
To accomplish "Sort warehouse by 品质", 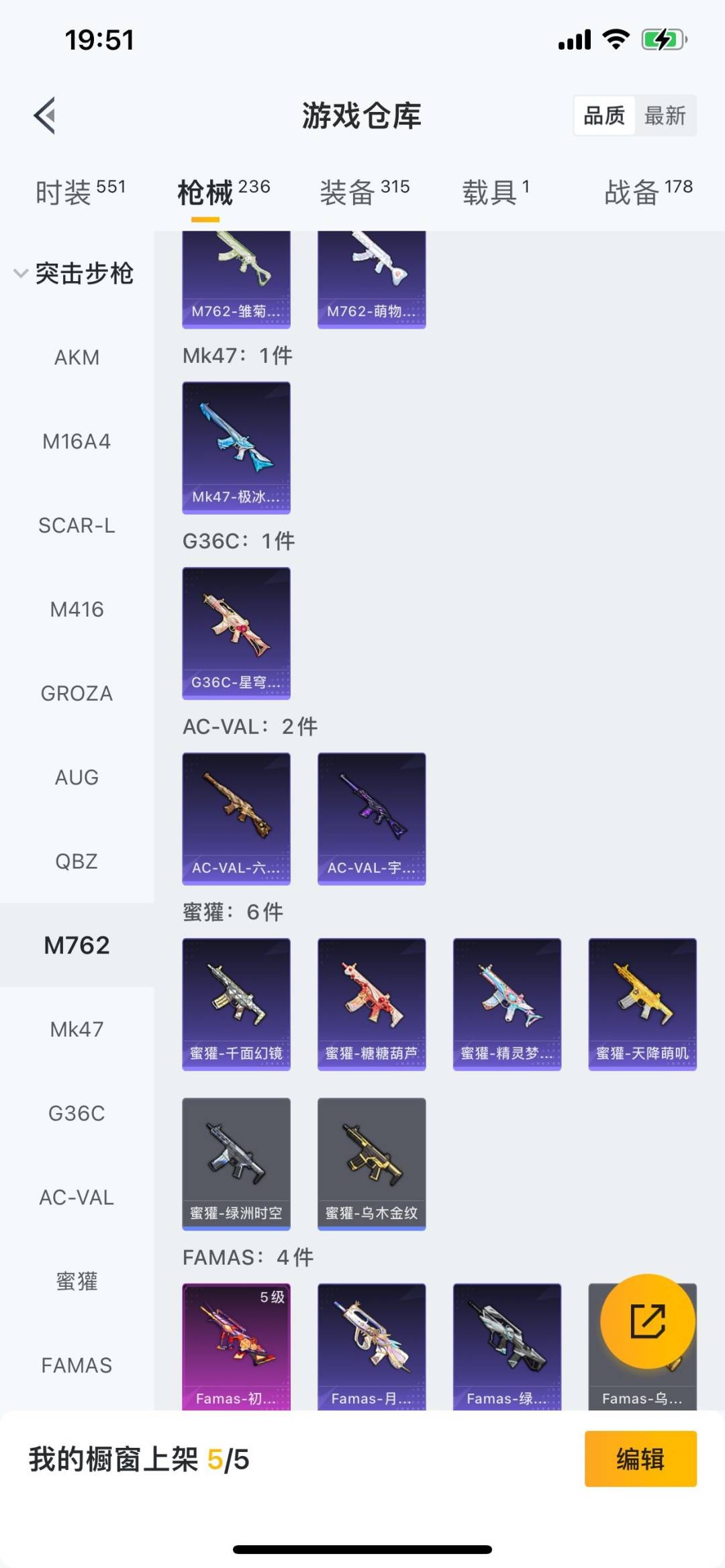I will coord(603,116).
